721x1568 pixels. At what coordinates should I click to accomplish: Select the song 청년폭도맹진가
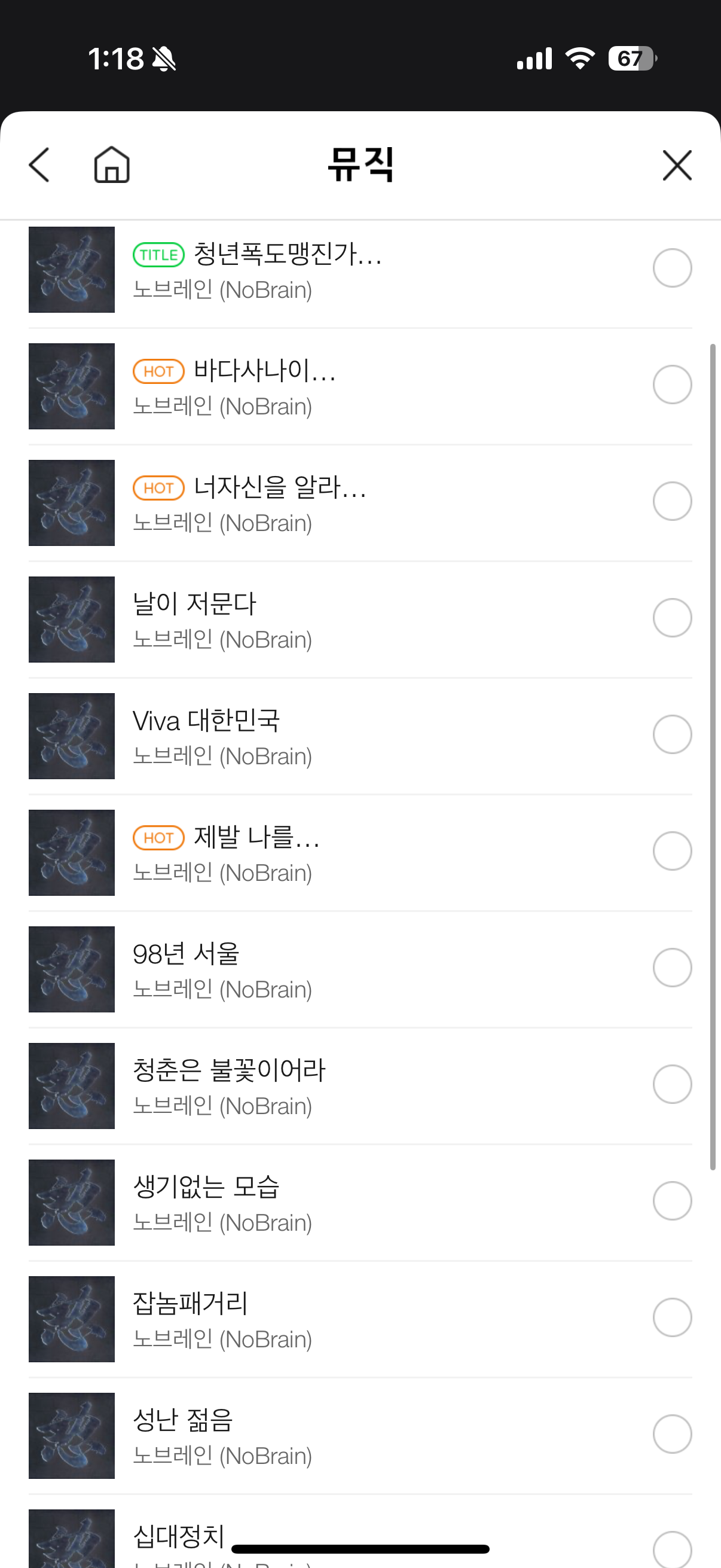[x=672, y=268]
